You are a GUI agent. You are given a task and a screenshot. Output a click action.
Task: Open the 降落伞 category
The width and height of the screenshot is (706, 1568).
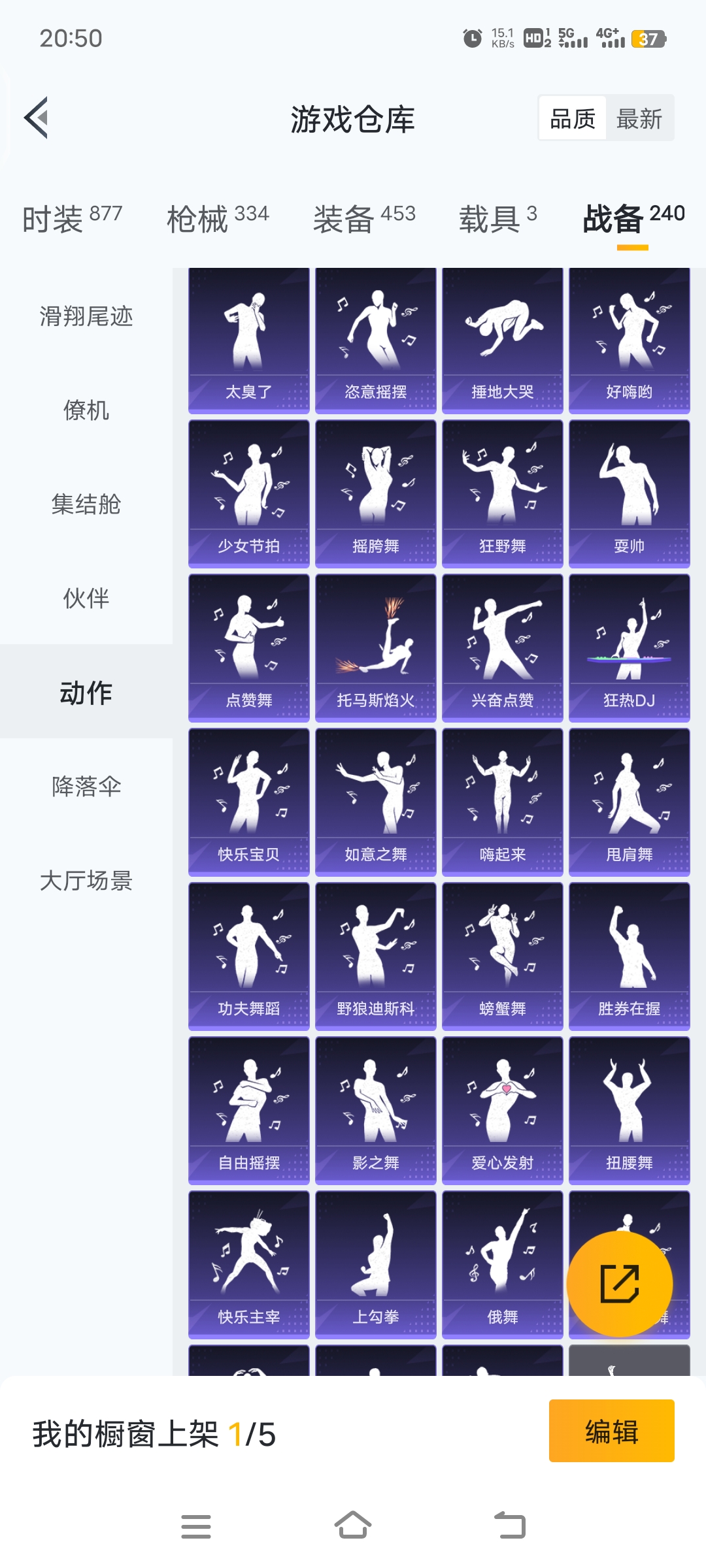(86, 787)
